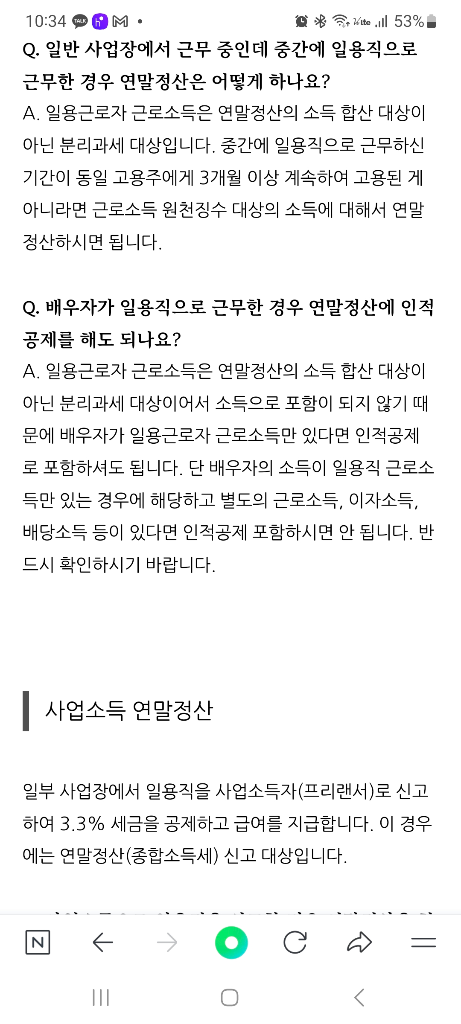Share this article page
The width and height of the screenshot is (461, 1024).
coord(359,942)
